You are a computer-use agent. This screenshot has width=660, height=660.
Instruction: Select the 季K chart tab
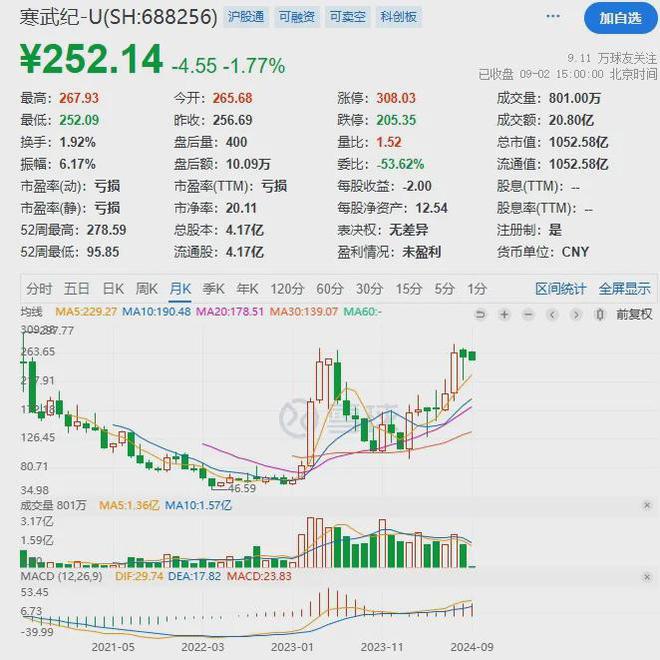tap(213, 289)
